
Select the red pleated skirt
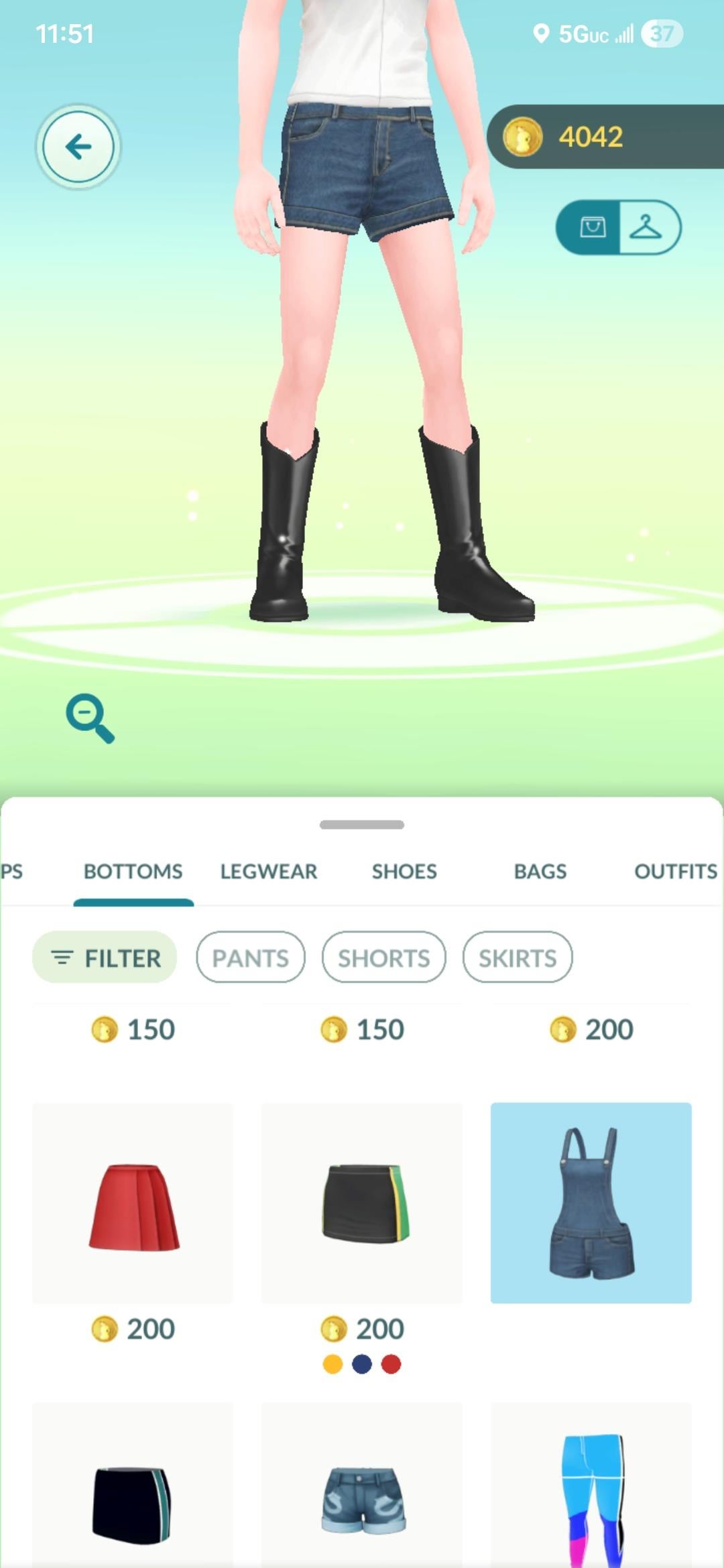pyautogui.click(x=133, y=1203)
